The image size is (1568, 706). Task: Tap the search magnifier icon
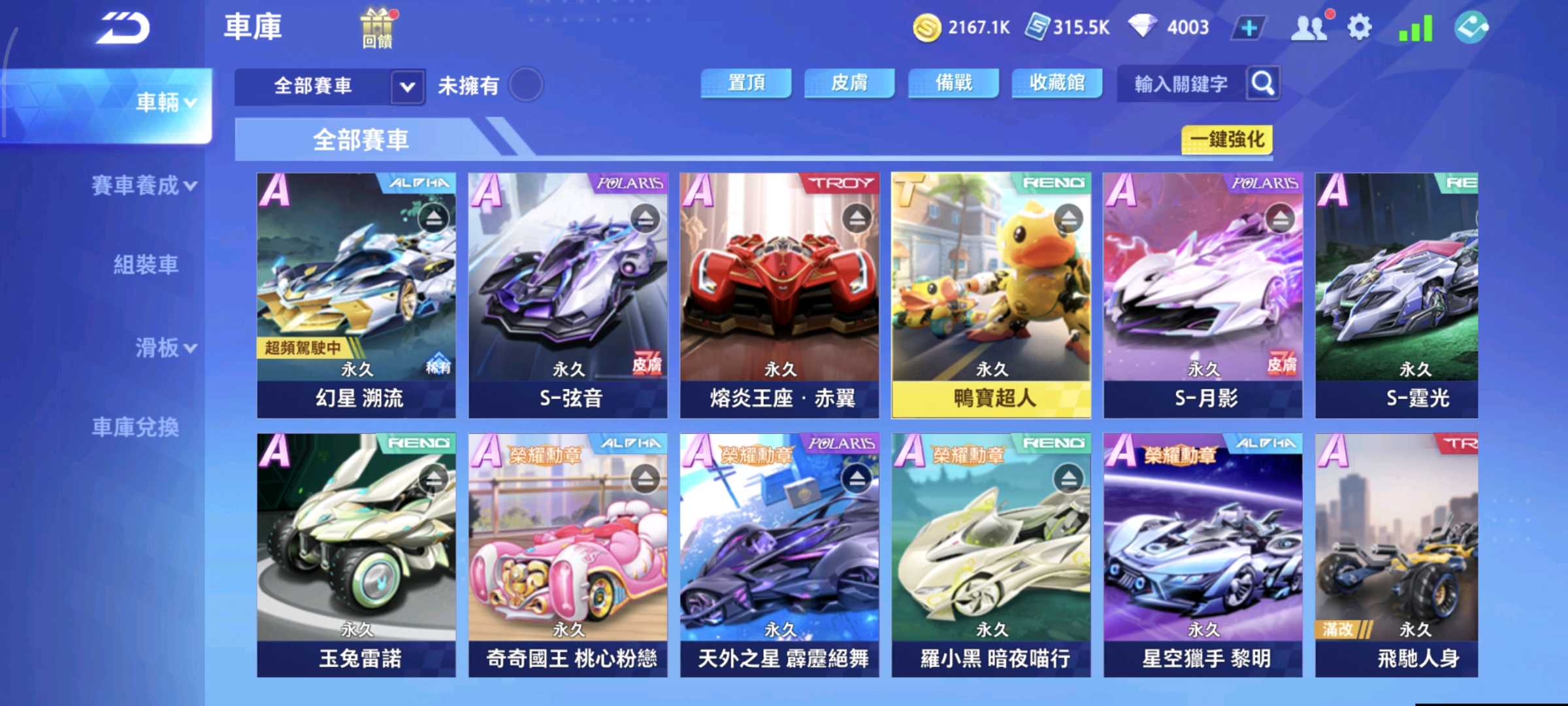tap(1262, 84)
